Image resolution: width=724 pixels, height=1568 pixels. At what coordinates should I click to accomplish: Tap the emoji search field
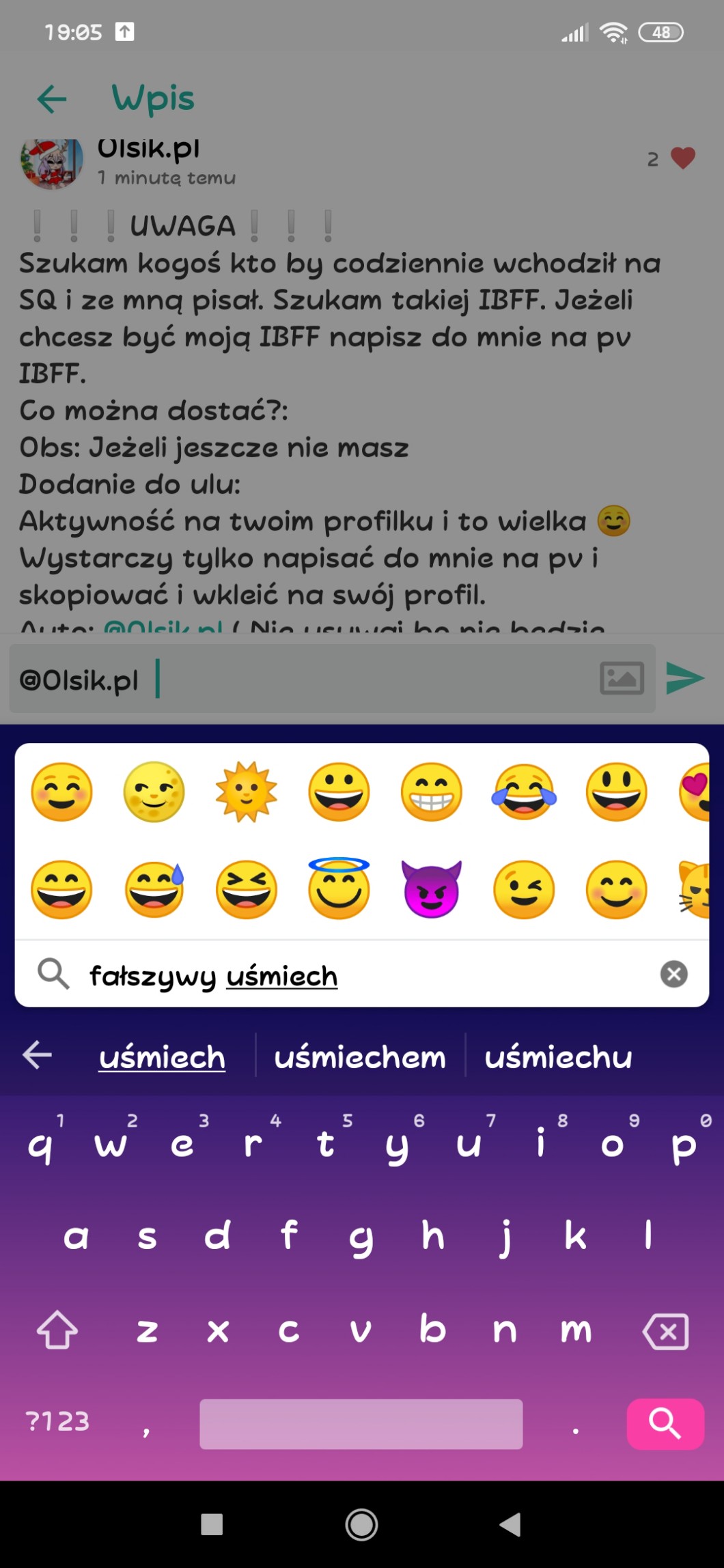pyautogui.click(x=355, y=975)
